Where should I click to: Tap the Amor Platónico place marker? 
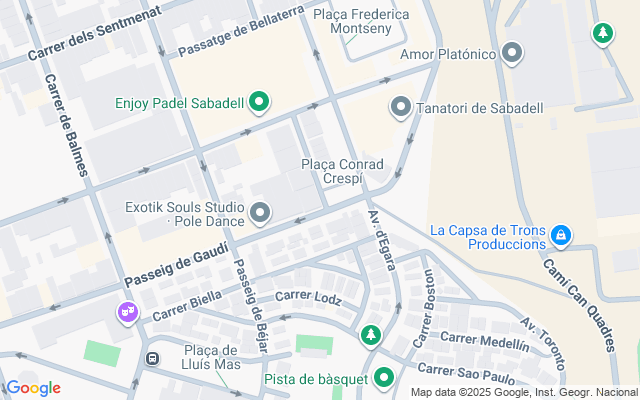tap(512, 53)
